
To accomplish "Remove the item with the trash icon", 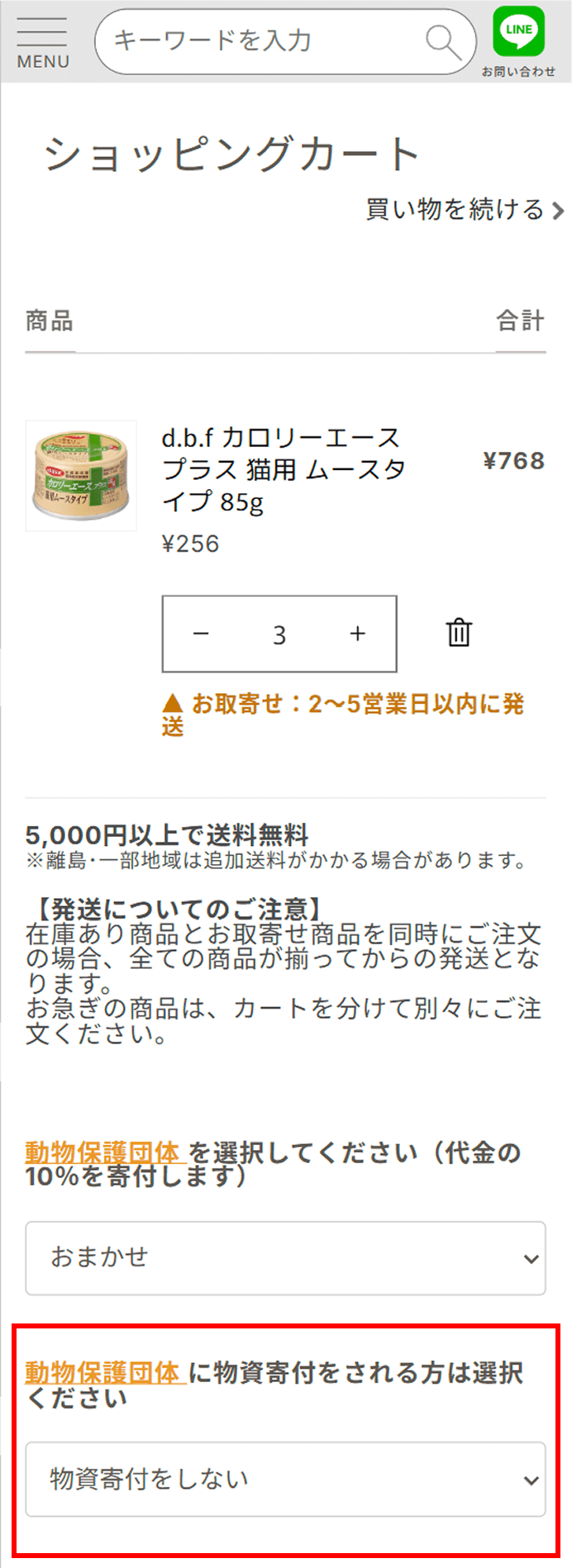I will [459, 633].
